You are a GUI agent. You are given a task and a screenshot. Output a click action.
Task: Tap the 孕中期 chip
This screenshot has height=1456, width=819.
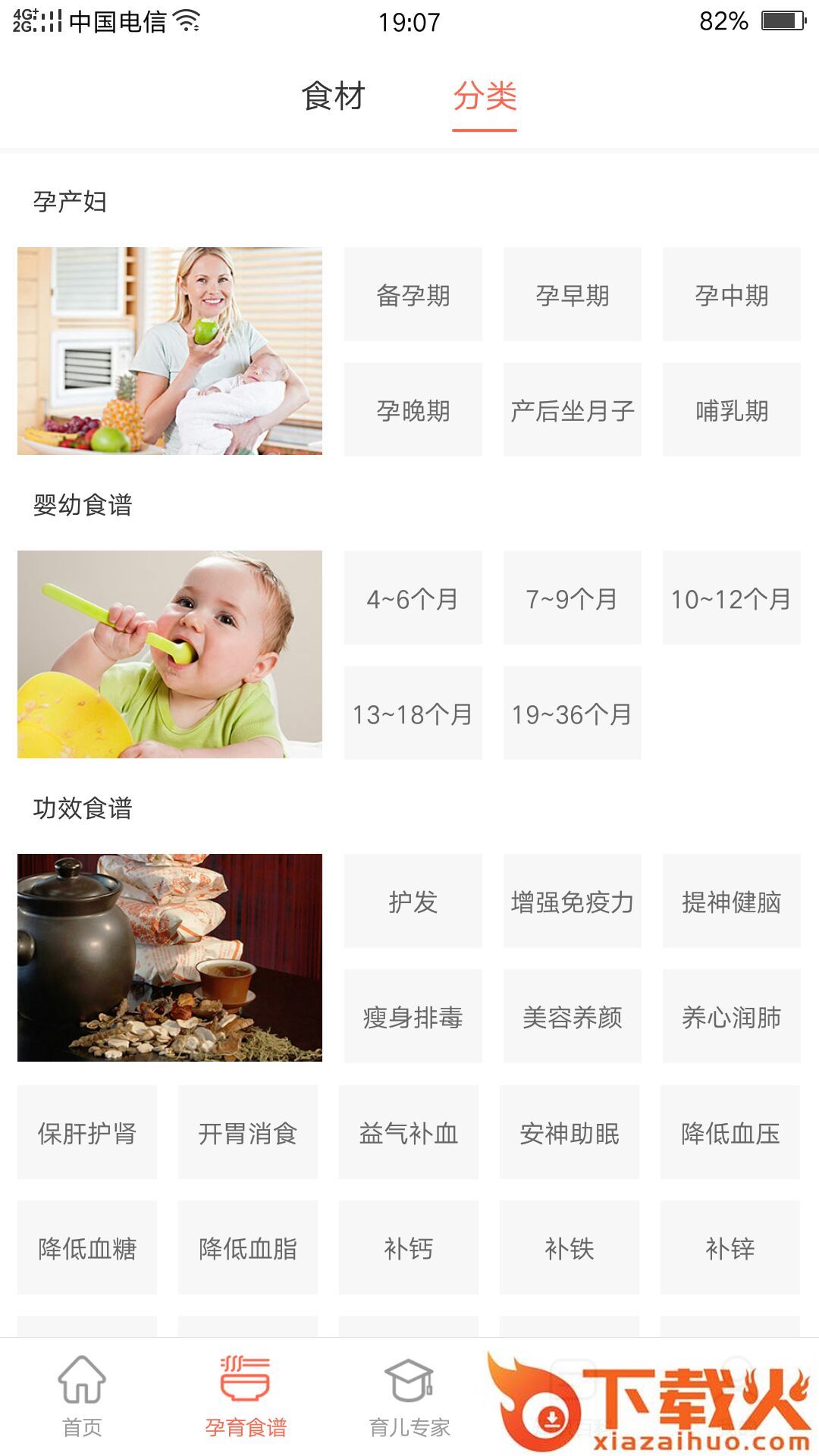pos(732,295)
